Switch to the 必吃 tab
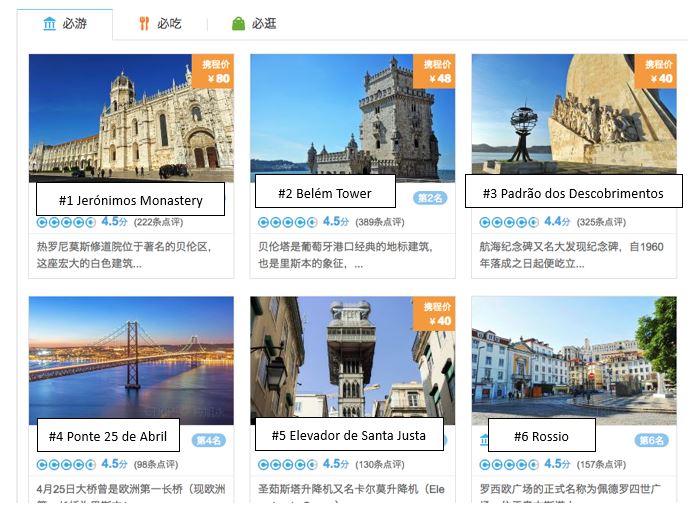Viewport: 696px width, 508px height. (159, 23)
